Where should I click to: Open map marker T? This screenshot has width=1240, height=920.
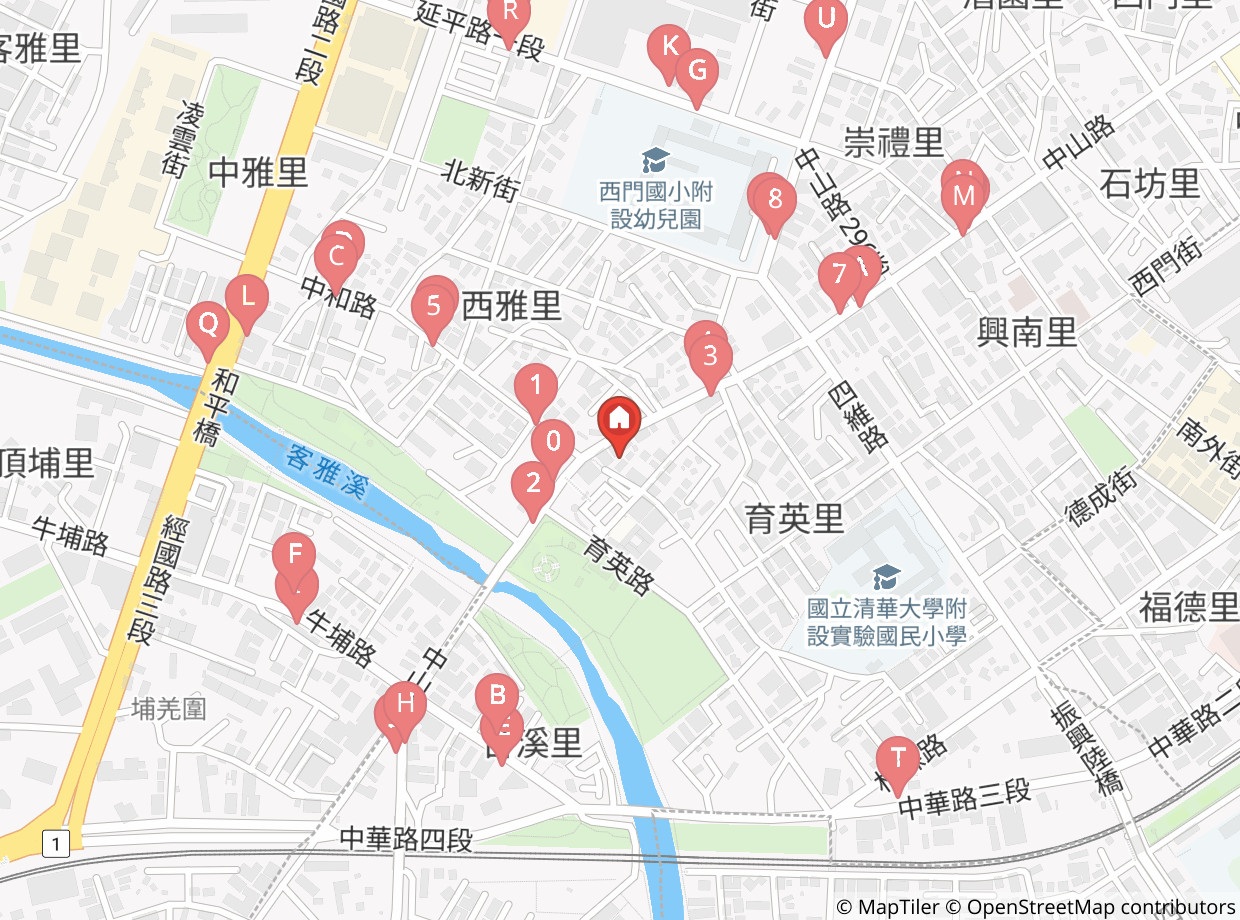pos(897,757)
